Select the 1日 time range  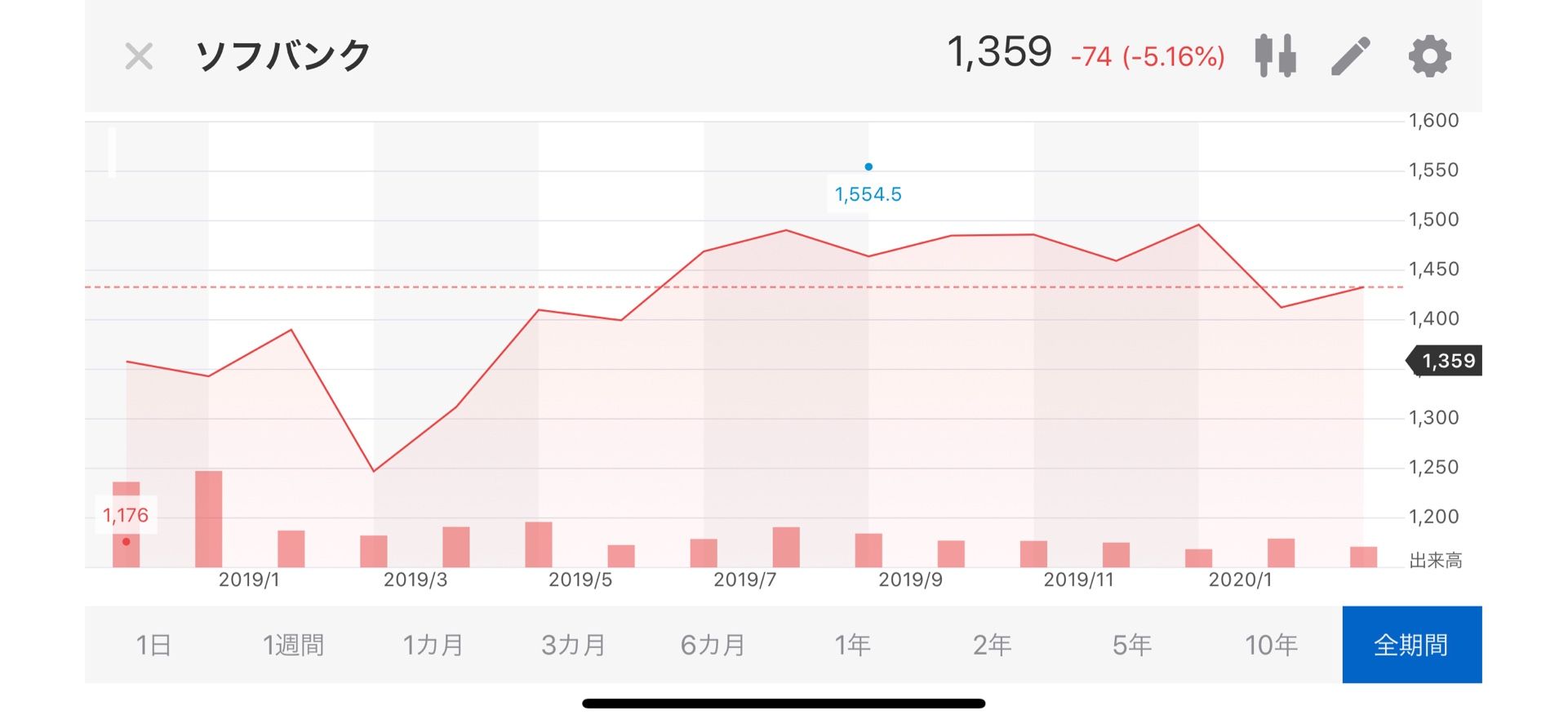pyautogui.click(x=153, y=645)
